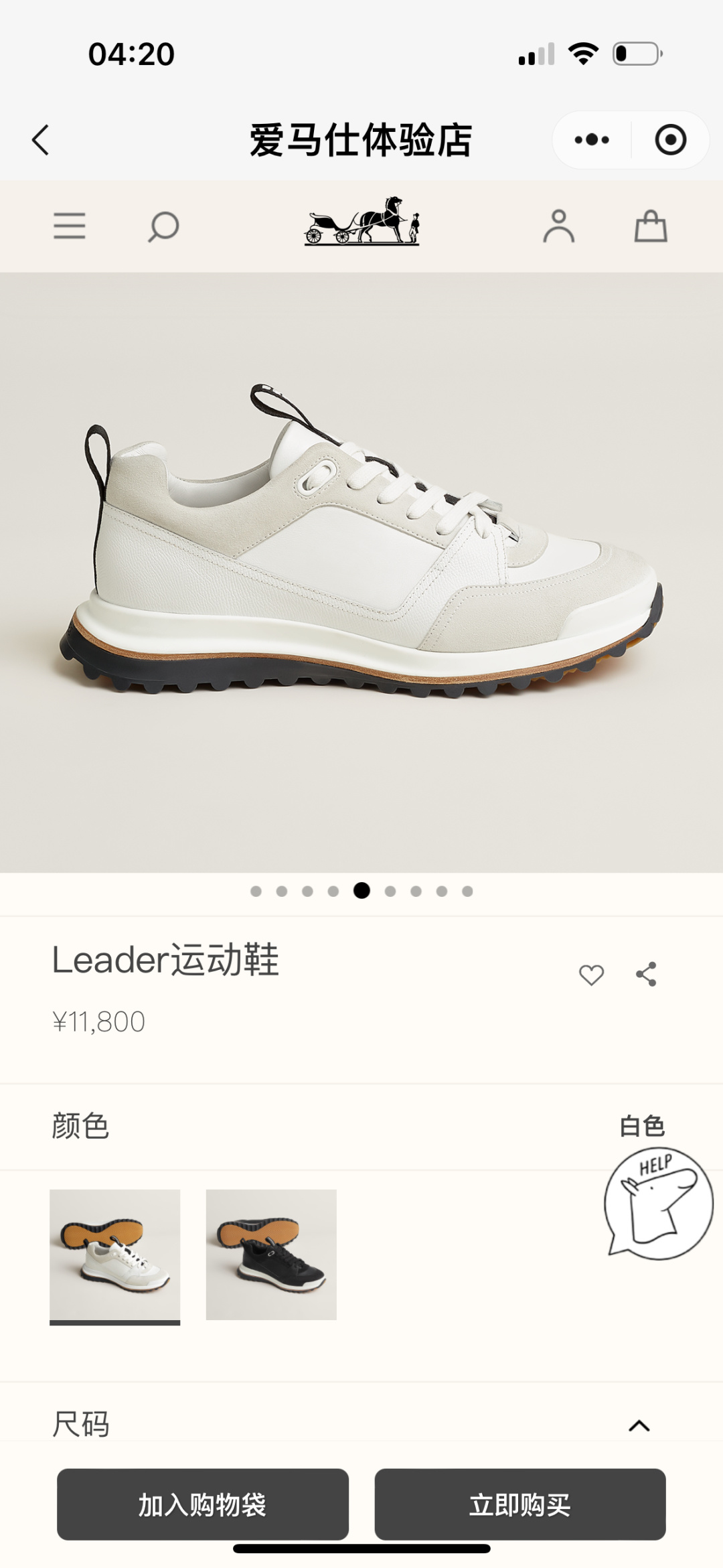The image size is (723, 1568).
Task: Go back from the Hermès store page
Action: (41, 140)
